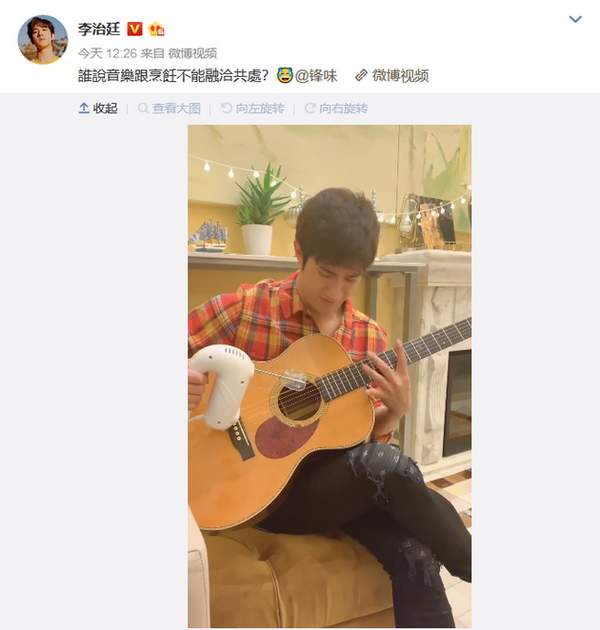Viewport: 600px width, 630px height.
Task: Open the 李治廷 username link
Action: pyautogui.click(x=99, y=29)
